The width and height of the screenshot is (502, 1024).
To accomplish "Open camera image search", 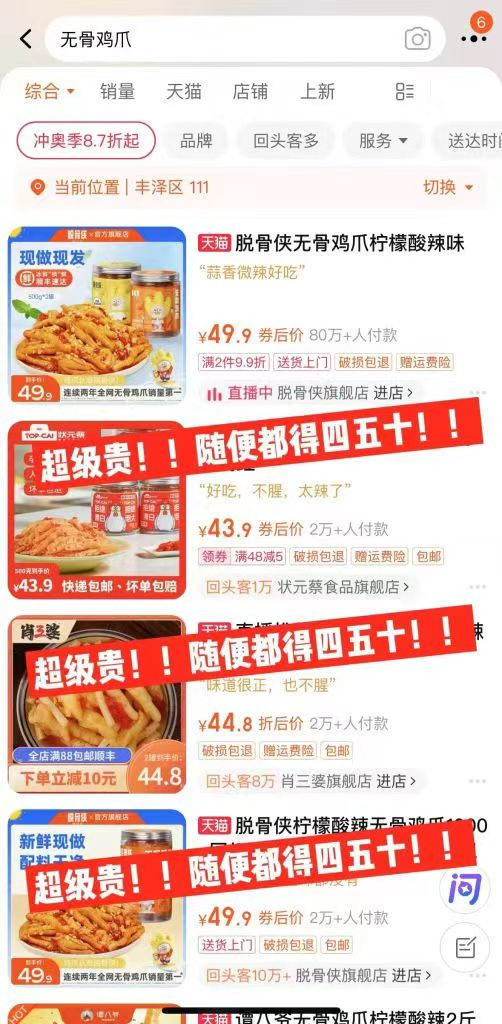I will (x=417, y=39).
